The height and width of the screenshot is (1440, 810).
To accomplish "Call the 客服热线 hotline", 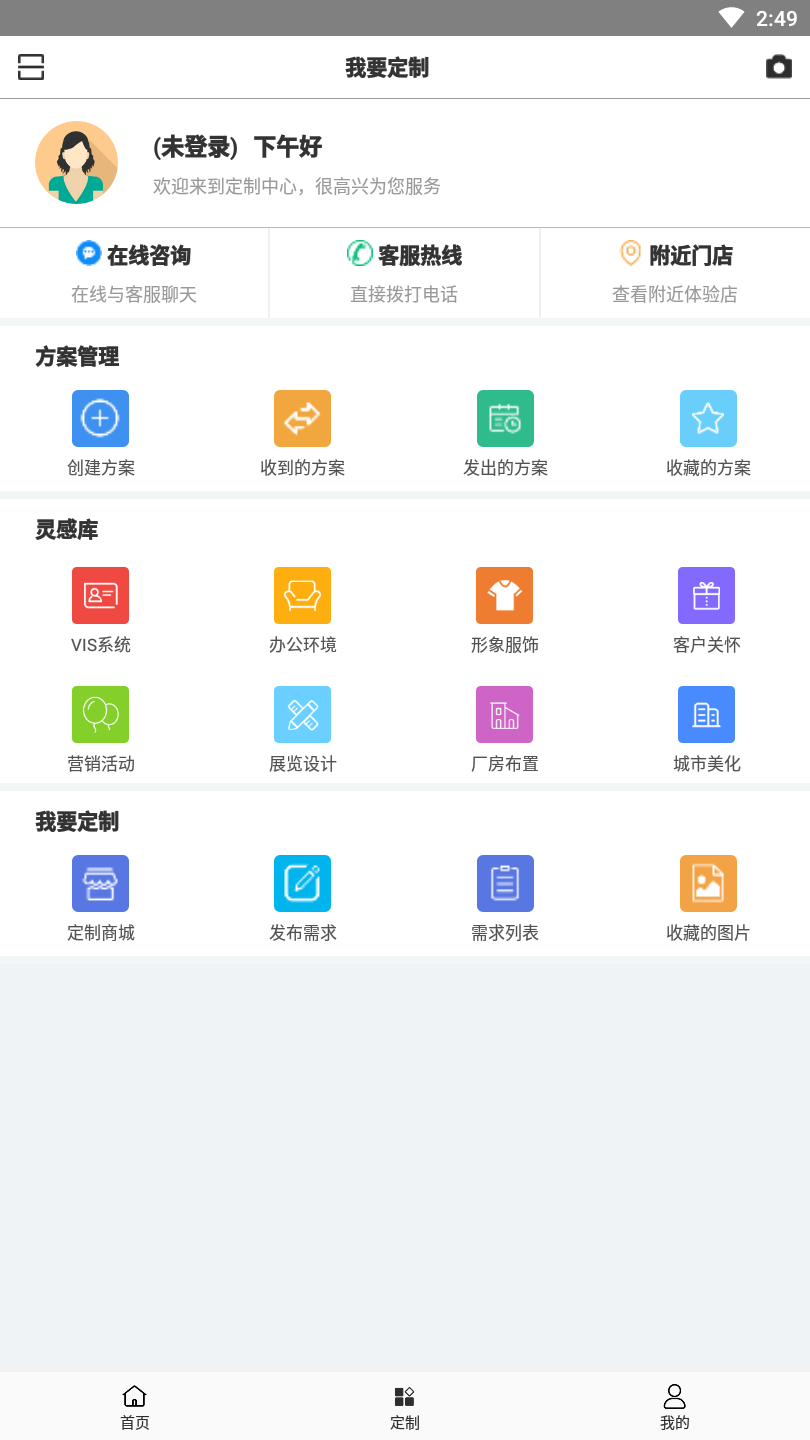I will 404,272.
